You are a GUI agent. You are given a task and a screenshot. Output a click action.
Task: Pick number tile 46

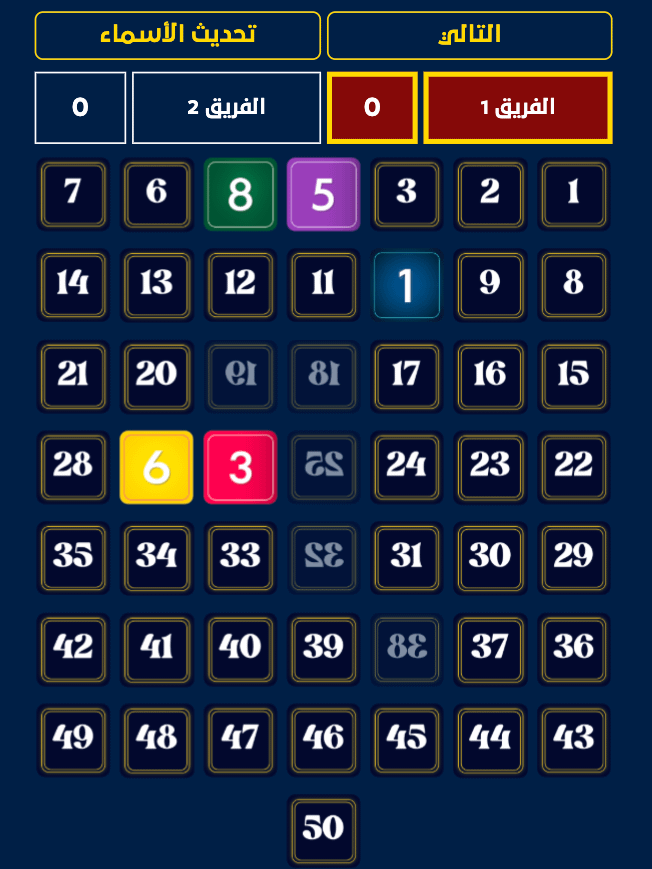coord(323,739)
